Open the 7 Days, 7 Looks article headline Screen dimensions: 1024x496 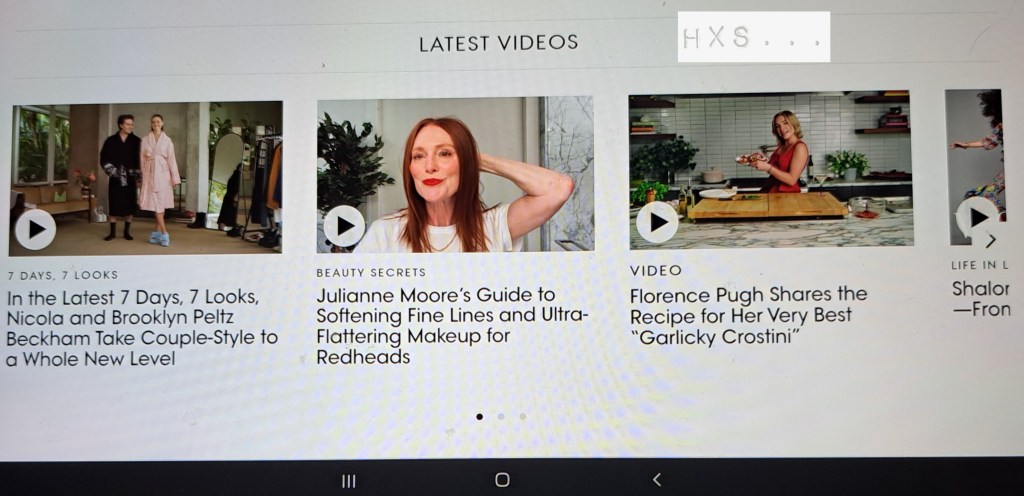(142, 327)
